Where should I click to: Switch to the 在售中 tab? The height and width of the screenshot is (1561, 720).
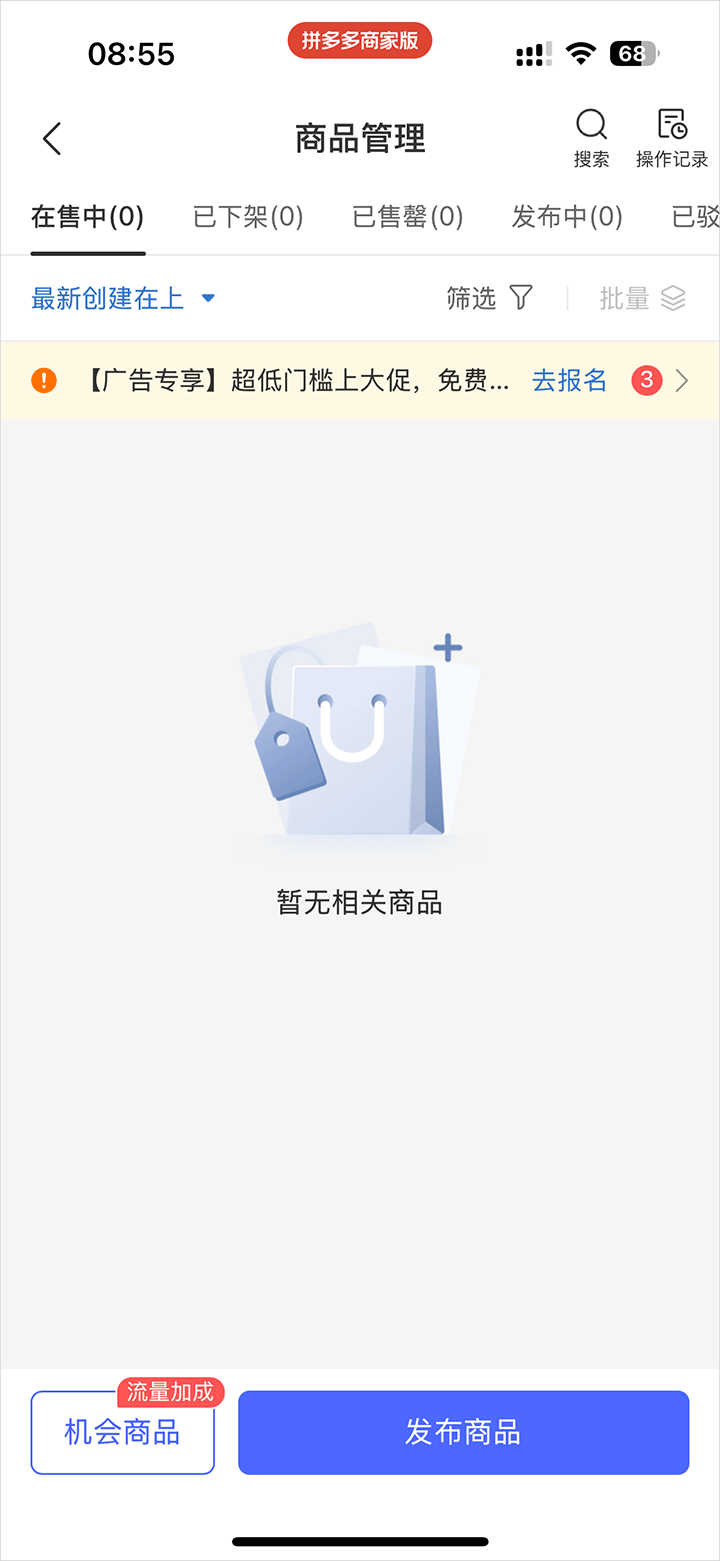[x=88, y=217]
